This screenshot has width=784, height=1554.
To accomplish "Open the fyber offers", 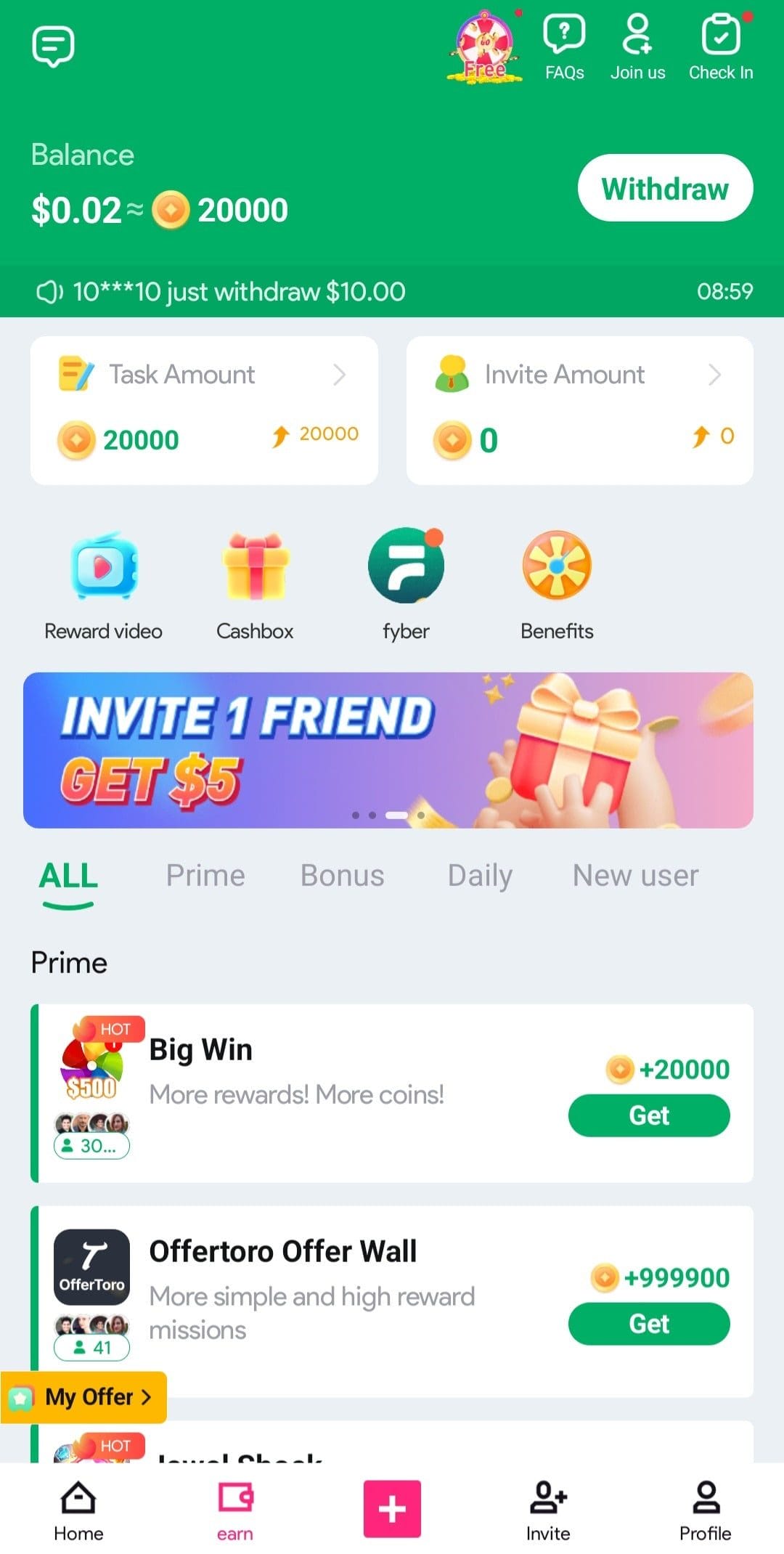I will point(407,586).
